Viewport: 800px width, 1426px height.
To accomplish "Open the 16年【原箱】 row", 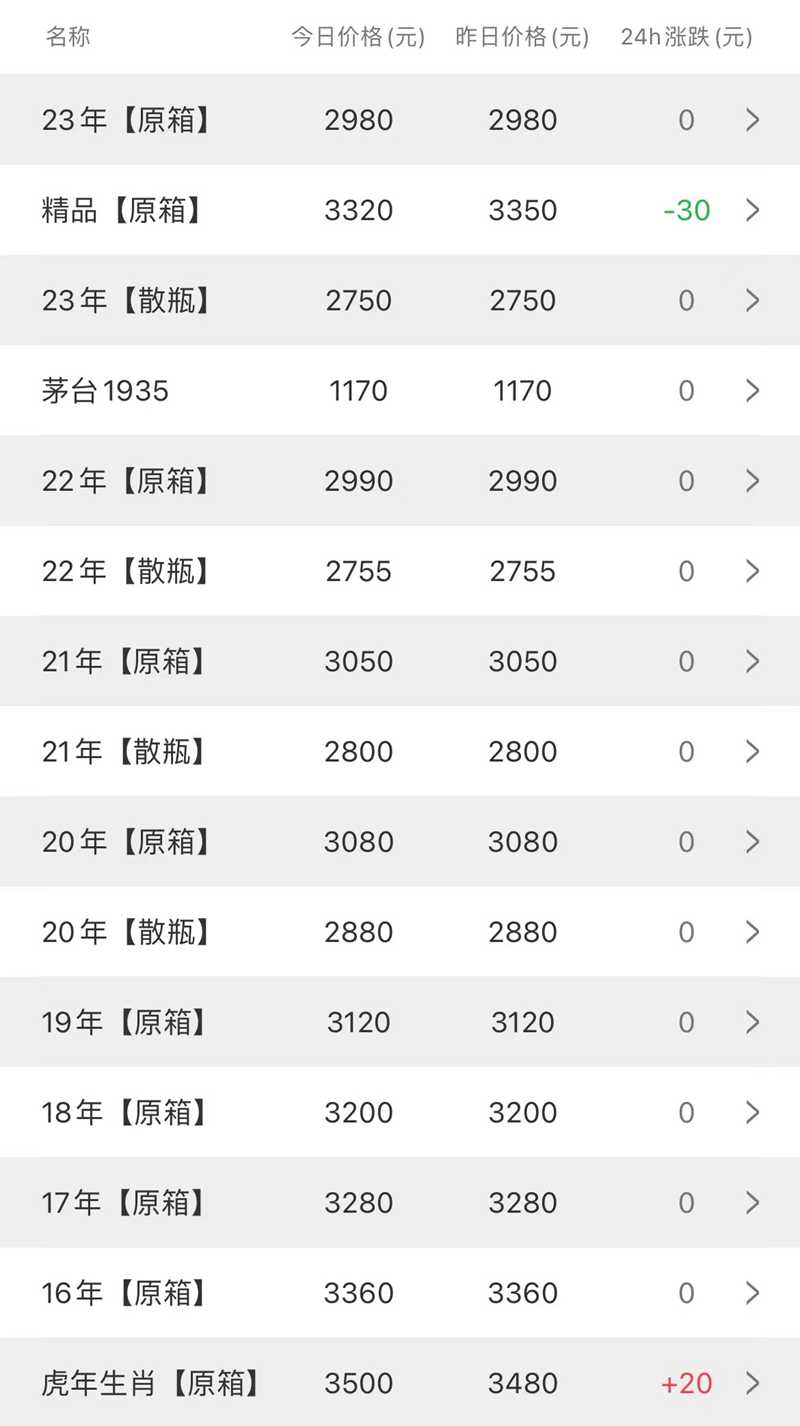I will coord(400,1293).
